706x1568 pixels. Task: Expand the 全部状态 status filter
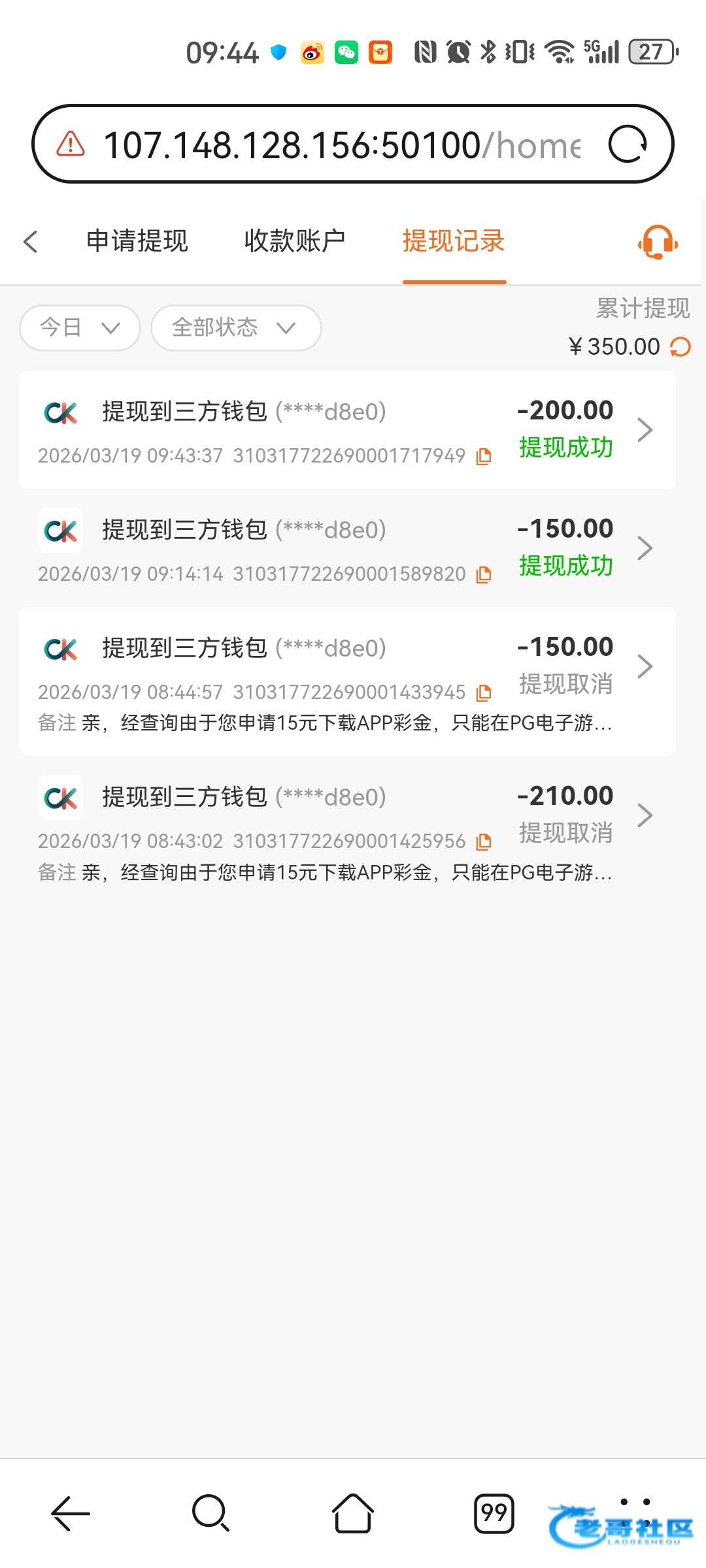click(236, 327)
